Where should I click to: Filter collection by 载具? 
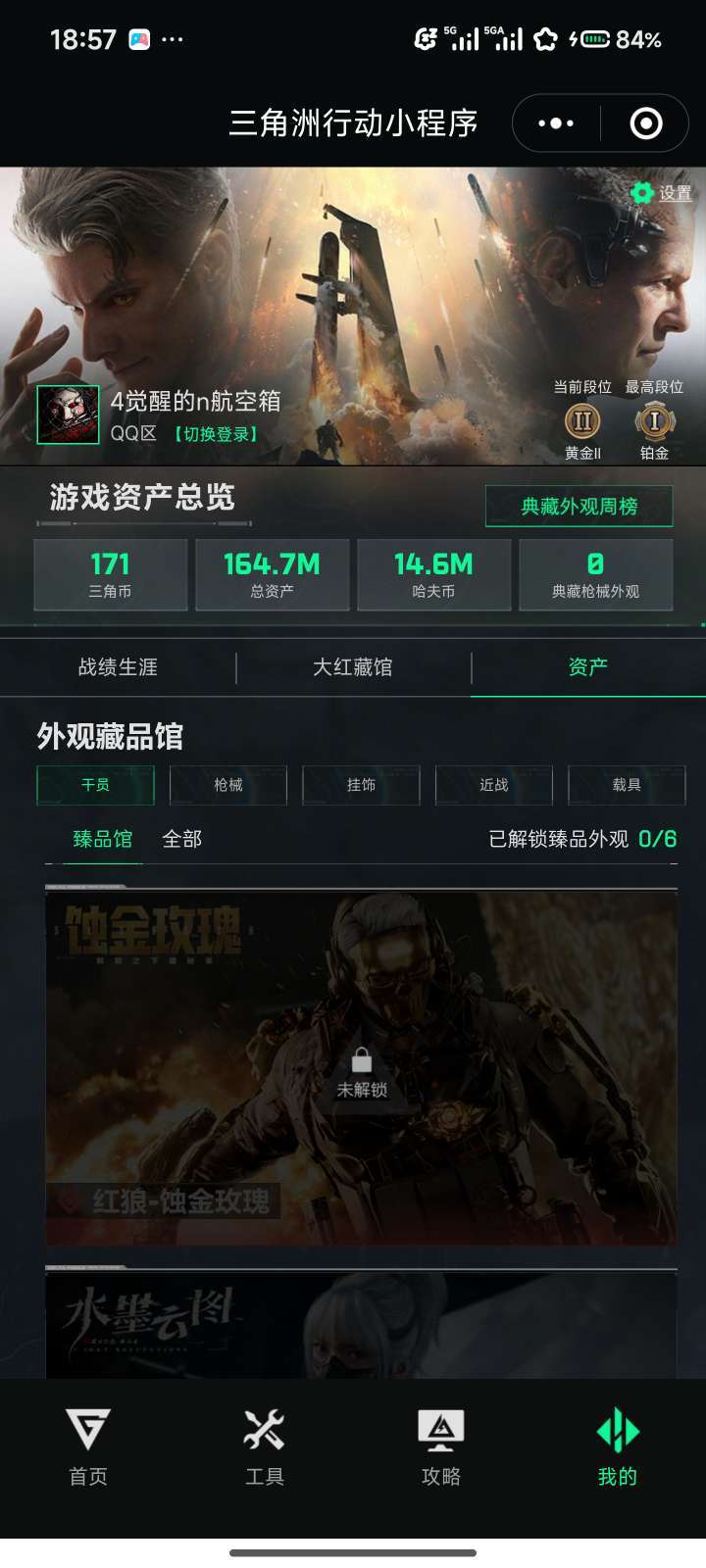tap(627, 785)
